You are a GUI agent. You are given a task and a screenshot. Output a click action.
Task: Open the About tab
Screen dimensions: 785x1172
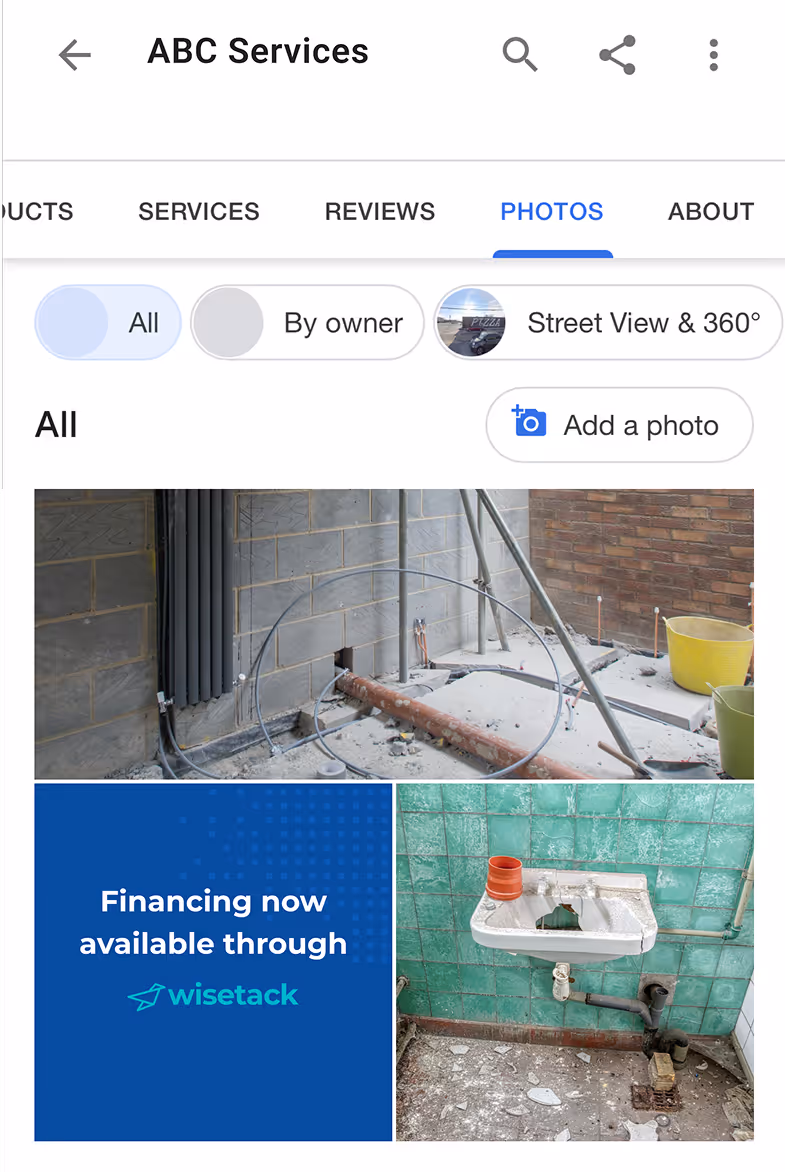click(711, 212)
